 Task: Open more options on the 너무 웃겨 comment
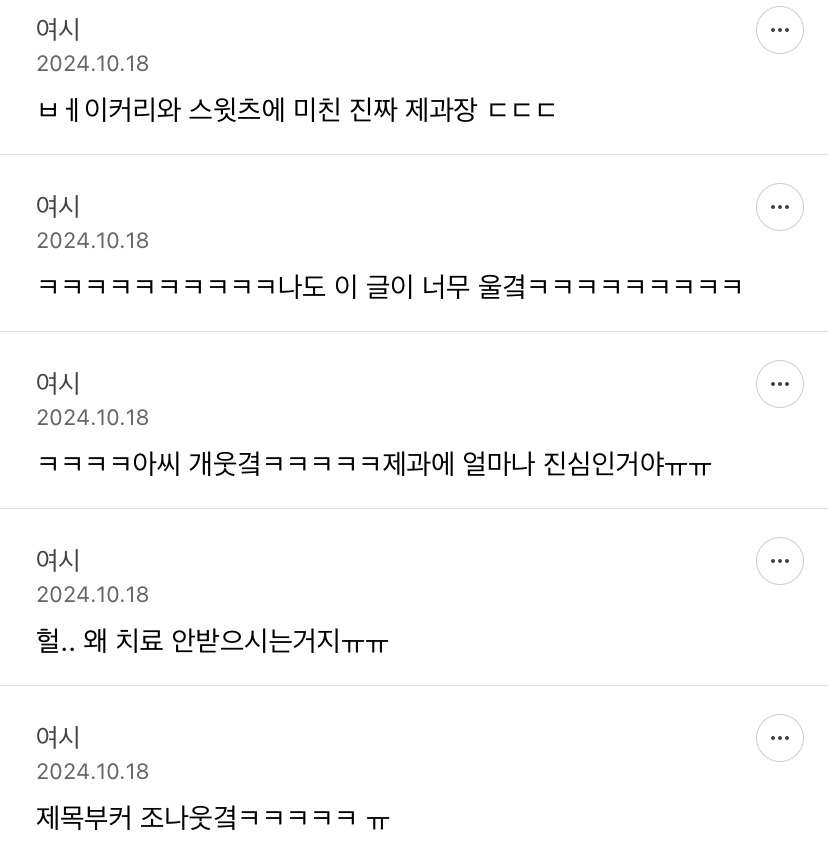pyautogui.click(x=780, y=207)
